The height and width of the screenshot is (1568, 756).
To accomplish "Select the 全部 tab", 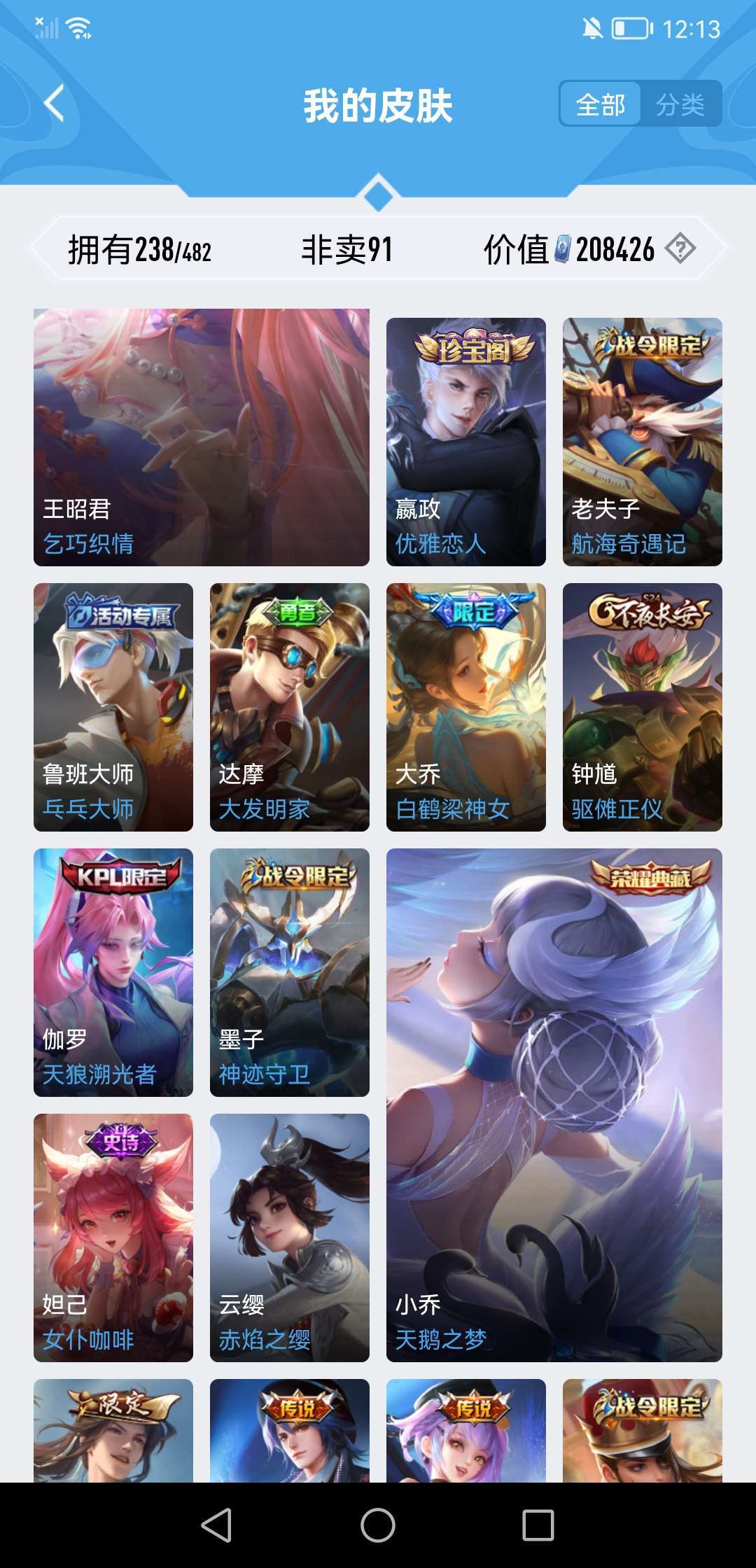I will click(x=601, y=105).
